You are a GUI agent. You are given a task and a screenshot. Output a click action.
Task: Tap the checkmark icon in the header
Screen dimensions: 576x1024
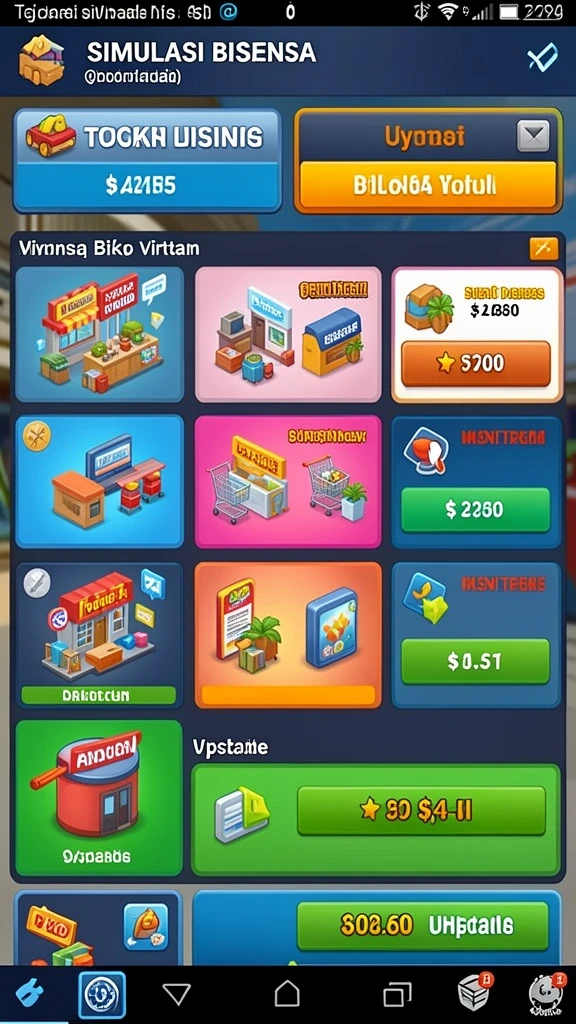(x=543, y=57)
